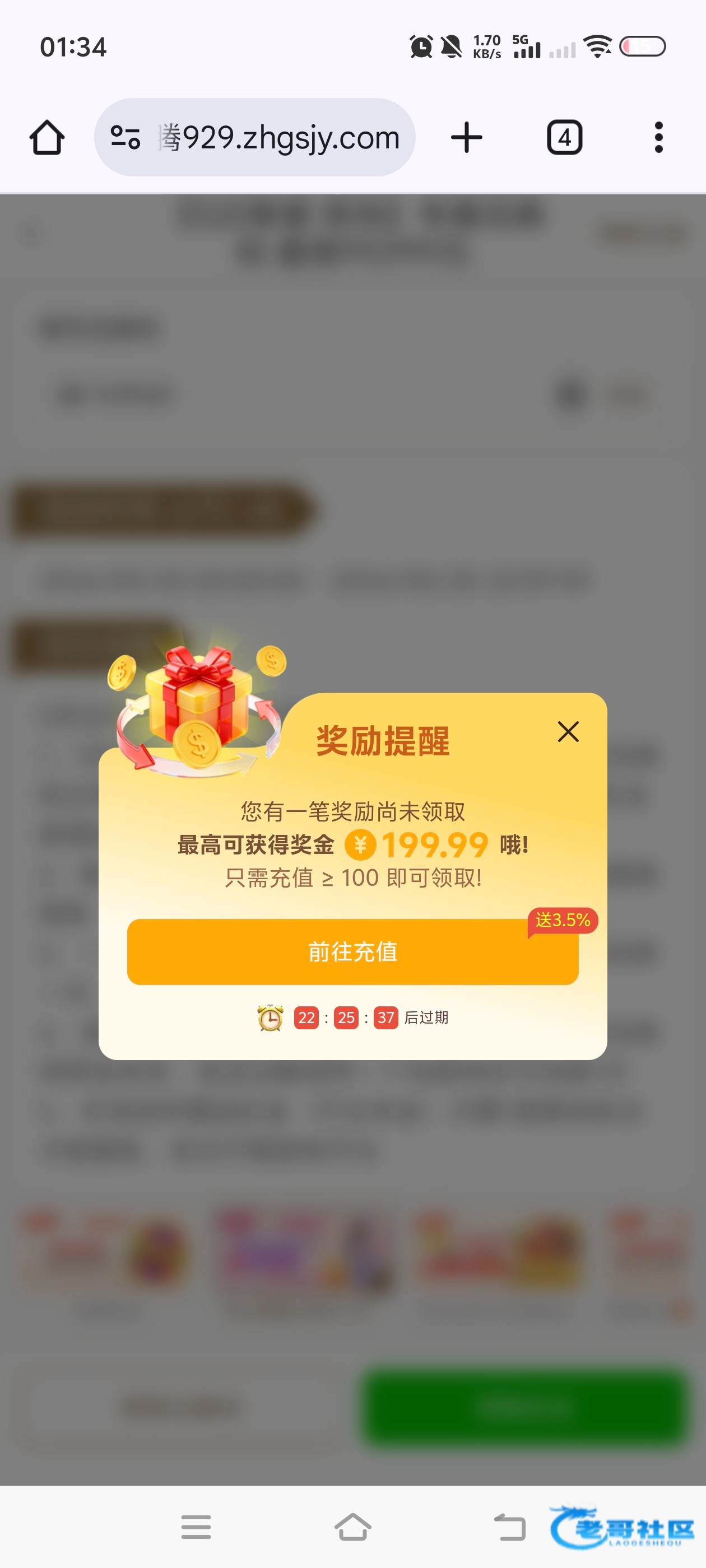Open site settings icon in address bar

click(126, 138)
